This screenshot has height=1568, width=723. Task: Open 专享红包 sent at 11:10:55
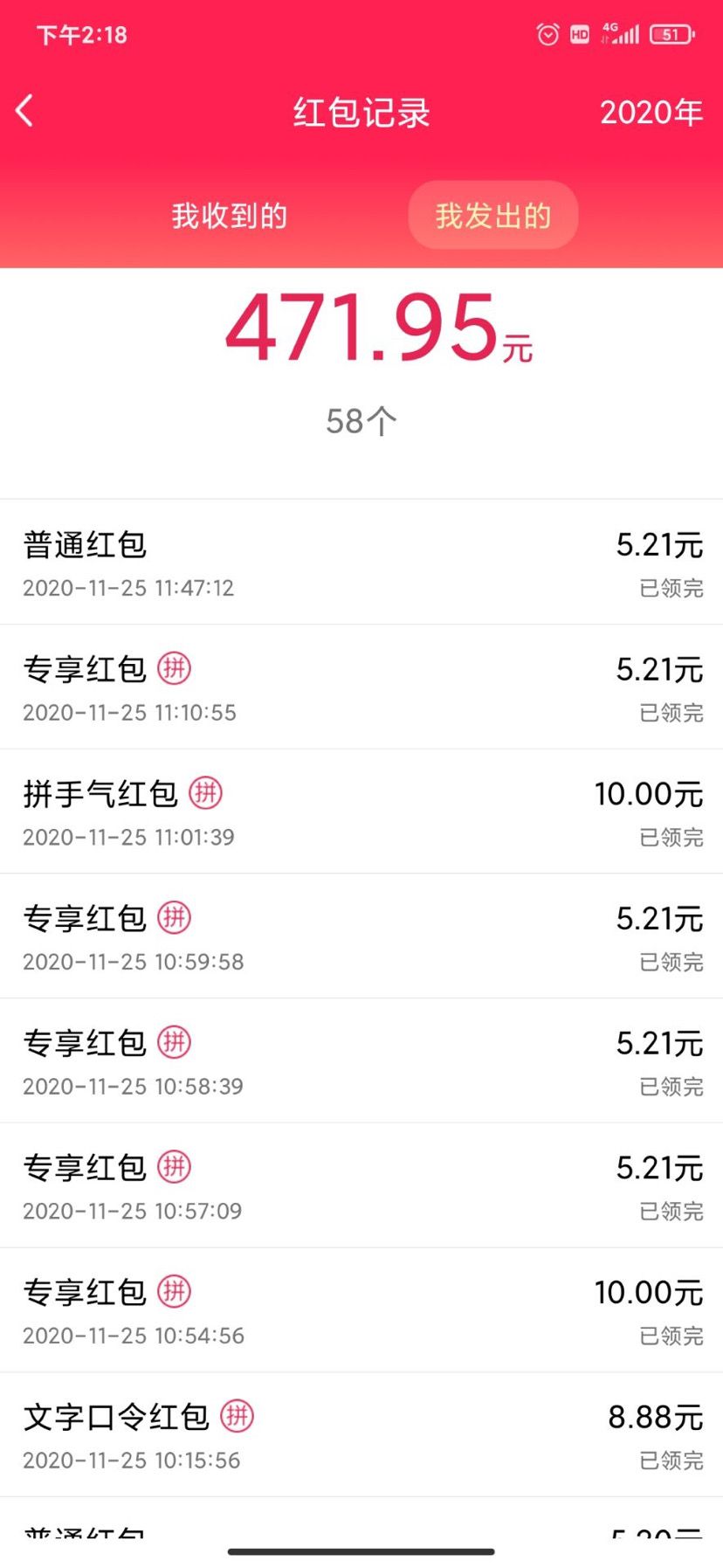point(361,687)
